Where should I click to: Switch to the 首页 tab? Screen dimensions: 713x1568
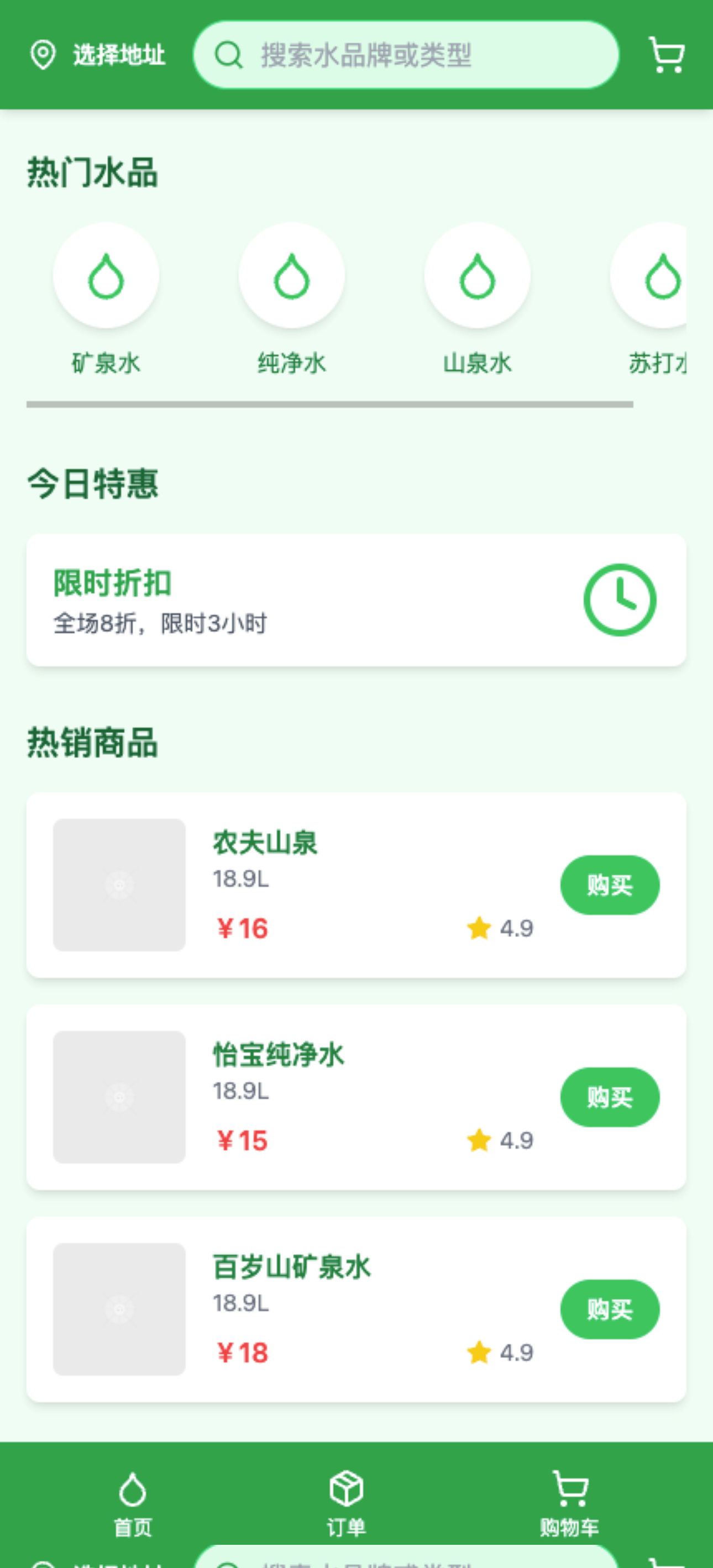(133, 1503)
